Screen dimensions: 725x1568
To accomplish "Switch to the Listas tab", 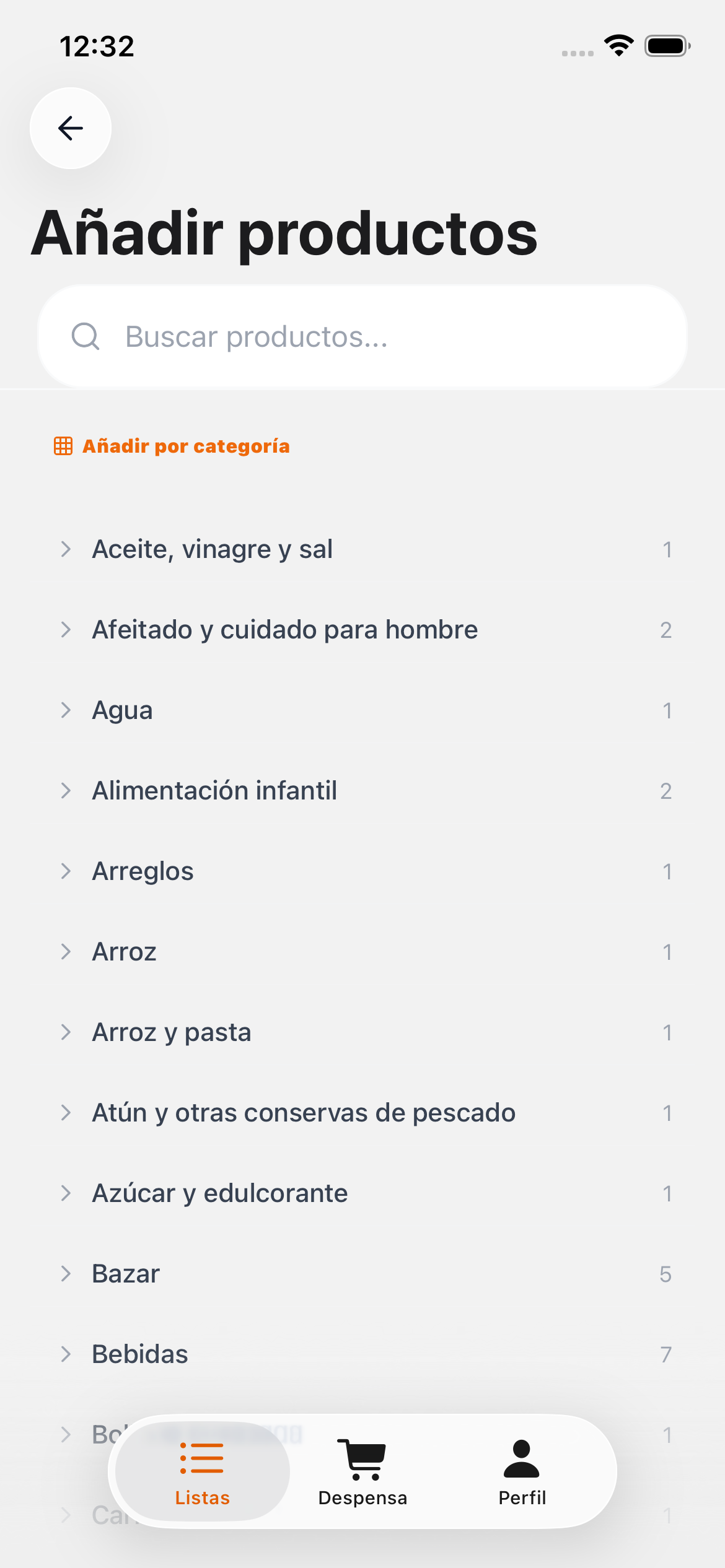I will point(202,1471).
